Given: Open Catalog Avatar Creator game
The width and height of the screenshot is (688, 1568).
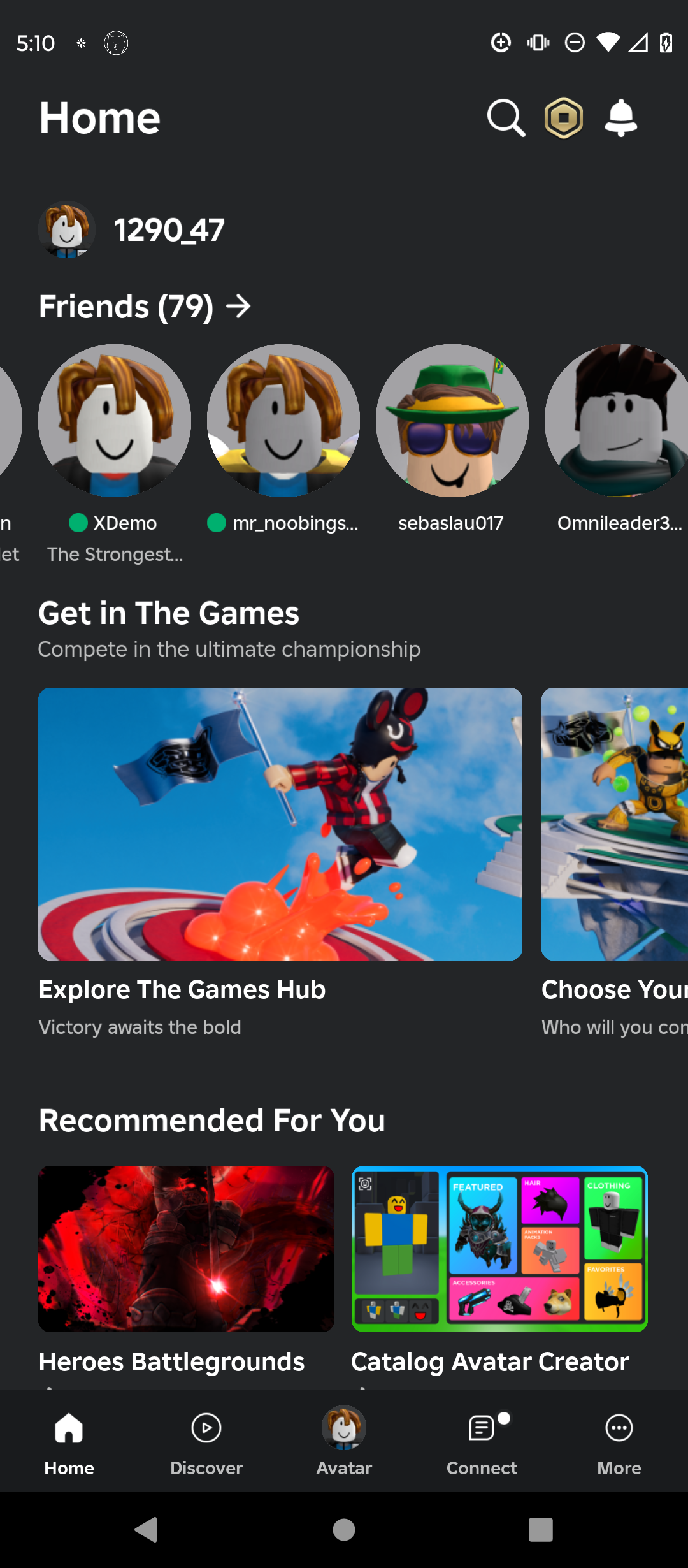Looking at the screenshot, I should 499,1249.
